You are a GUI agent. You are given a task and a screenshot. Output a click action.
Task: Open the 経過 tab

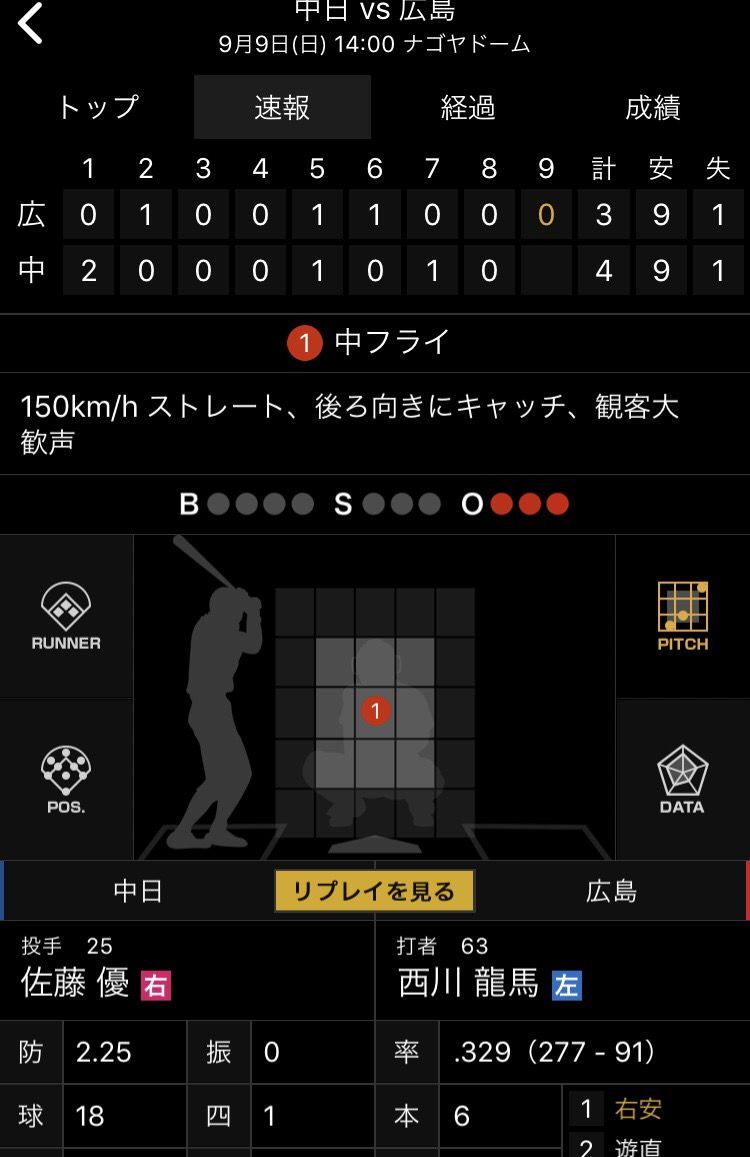click(x=468, y=107)
